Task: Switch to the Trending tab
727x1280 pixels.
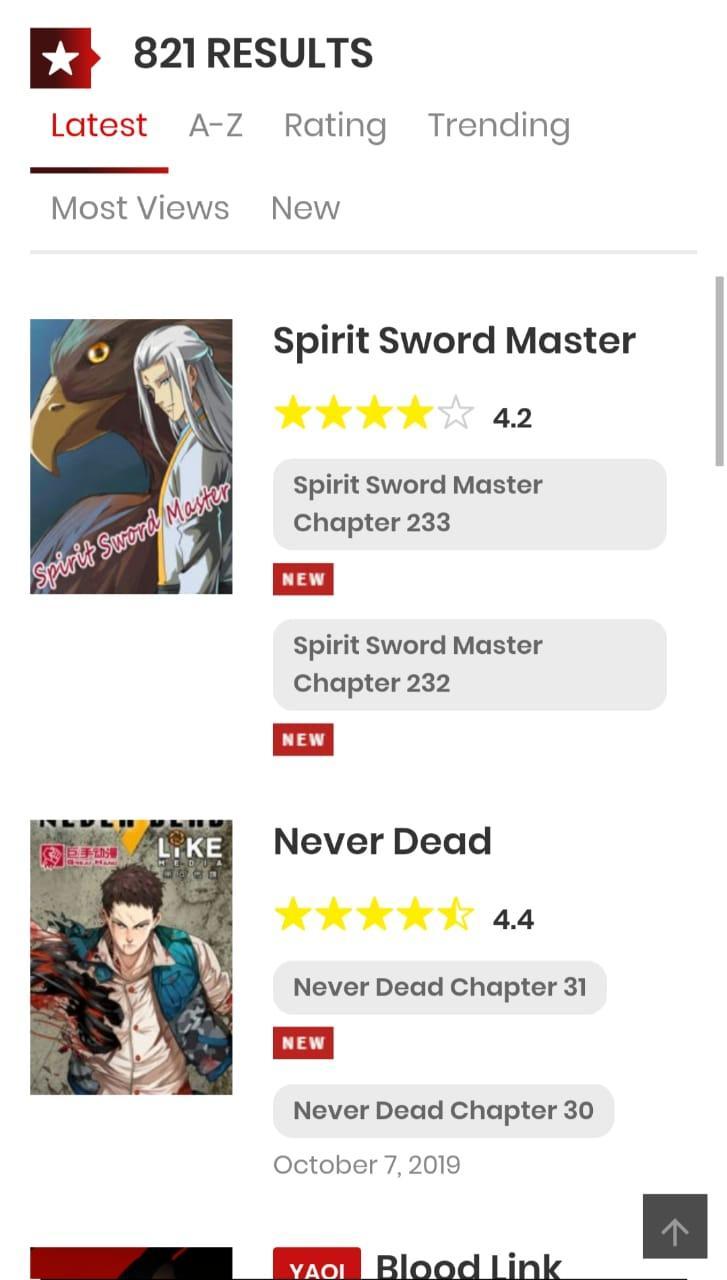Action: point(498,126)
